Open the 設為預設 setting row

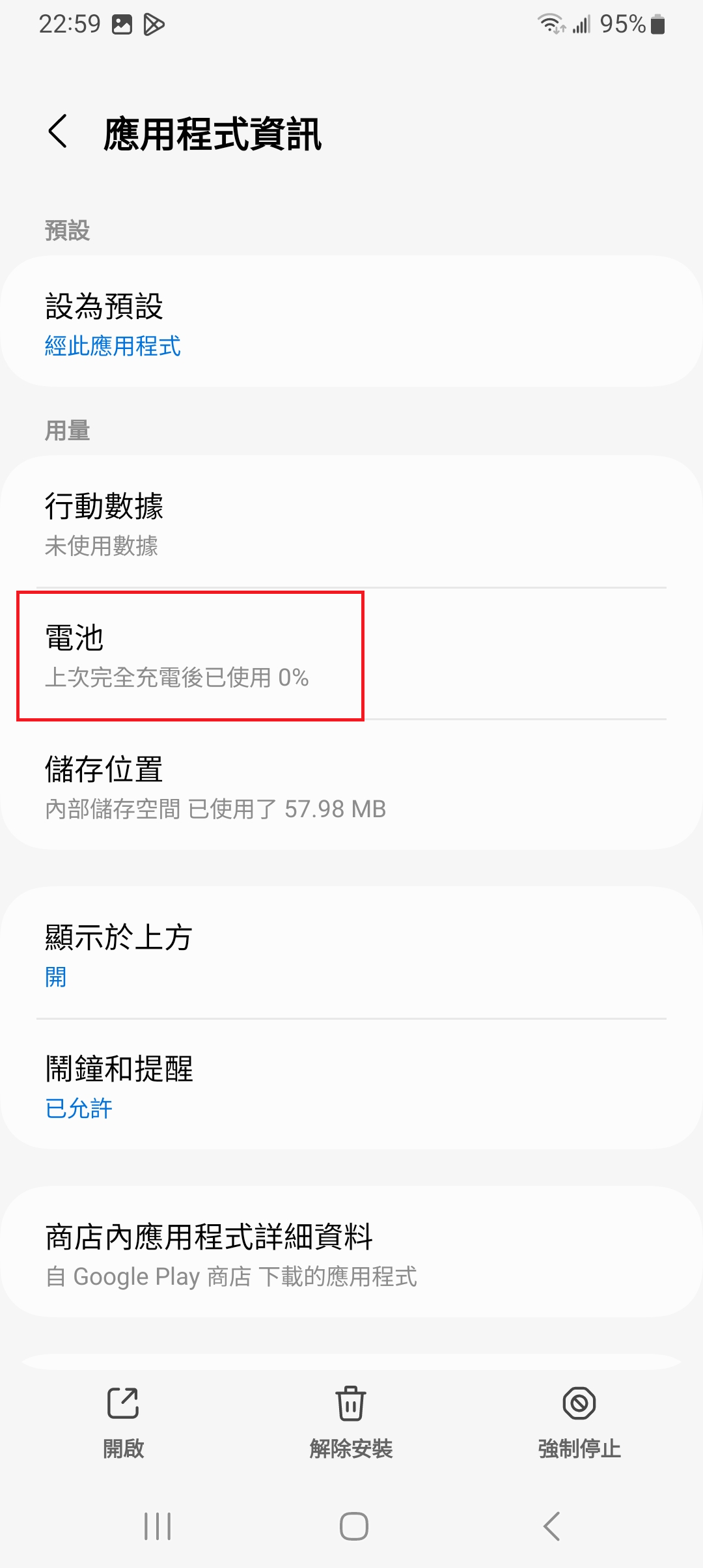pyautogui.click(x=351, y=322)
